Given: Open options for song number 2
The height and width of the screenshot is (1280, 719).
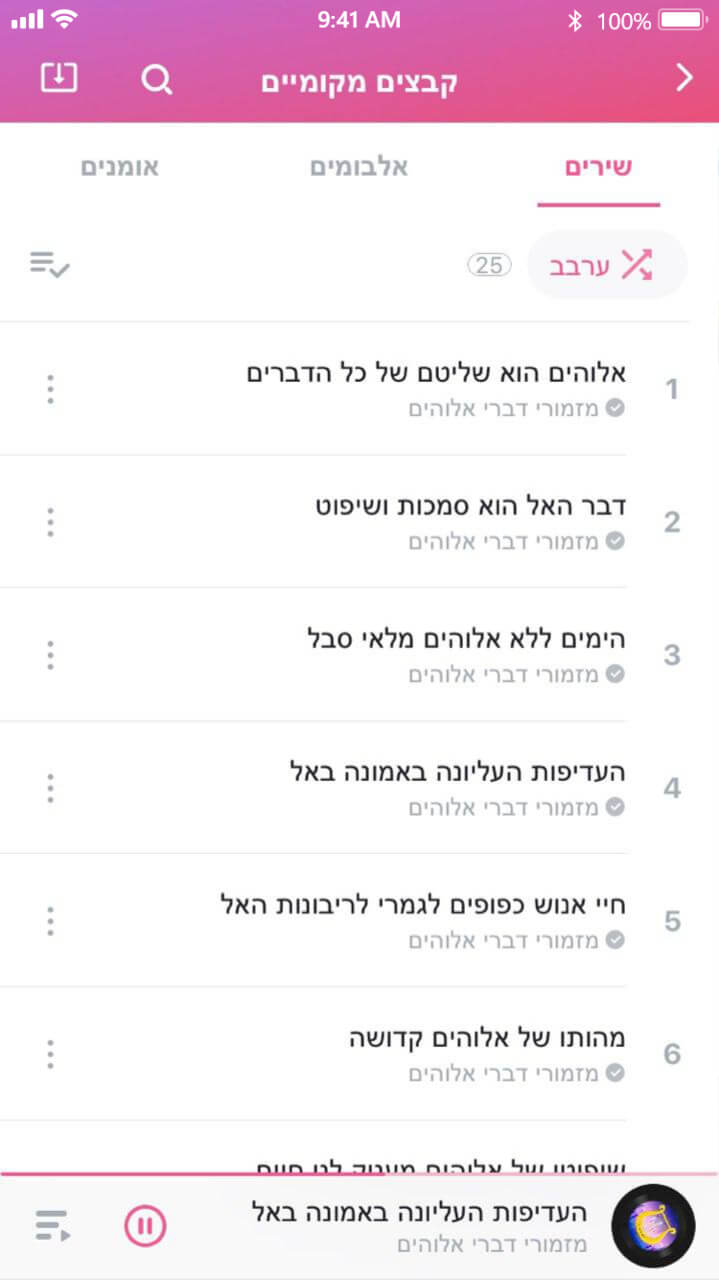Looking at the screenshot, I should [x=50, y=522].
